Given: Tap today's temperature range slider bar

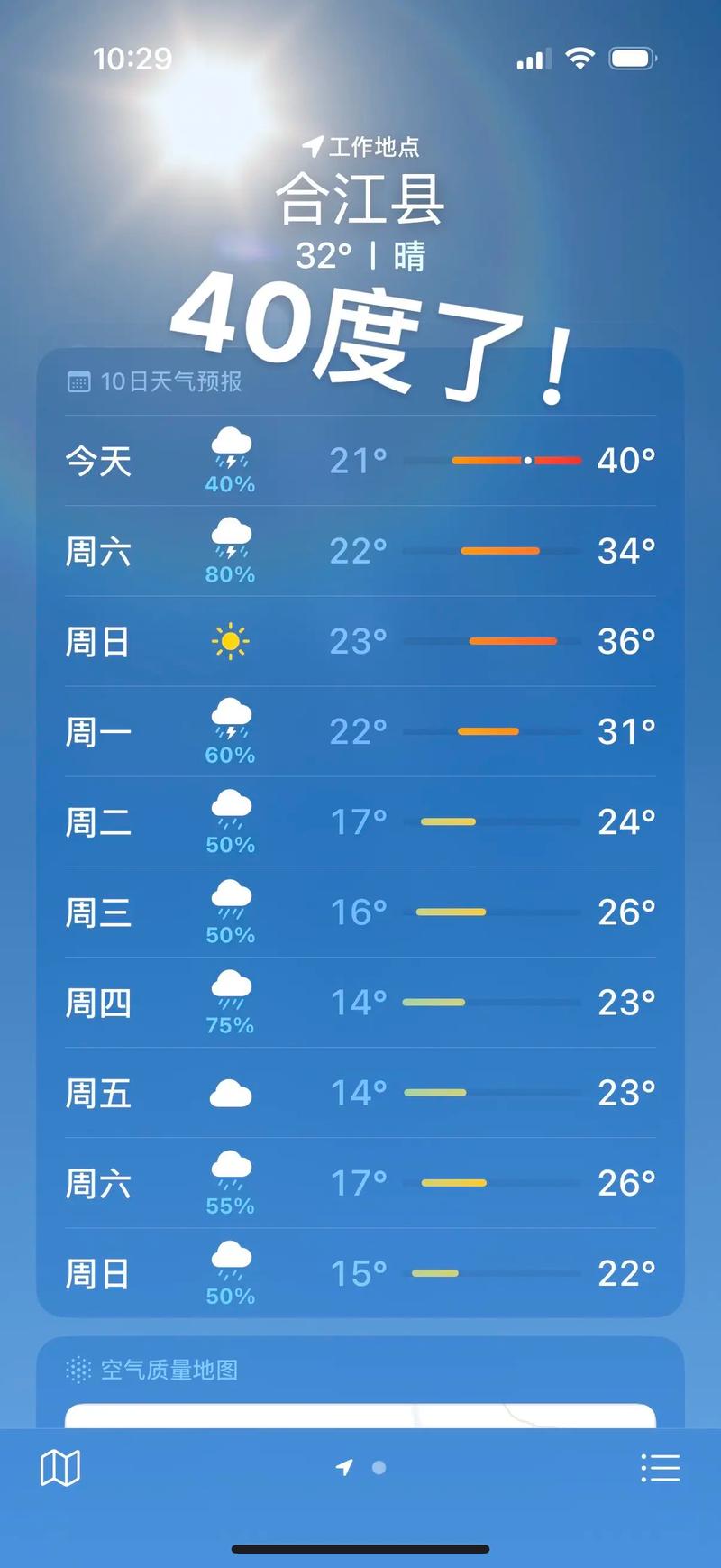Looking at the screenshot, I should [x=516, y=461].
